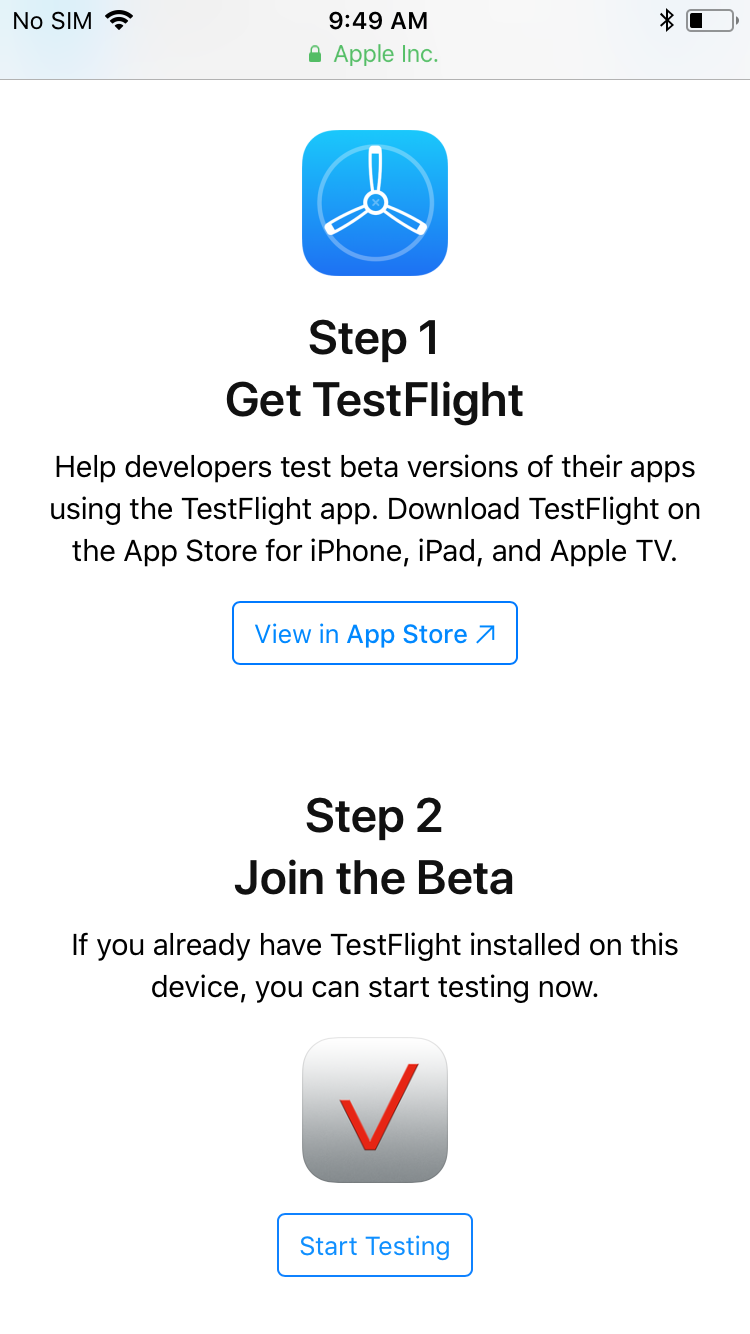Tap the Apple Inc. address bar

[x=375, y=54]
